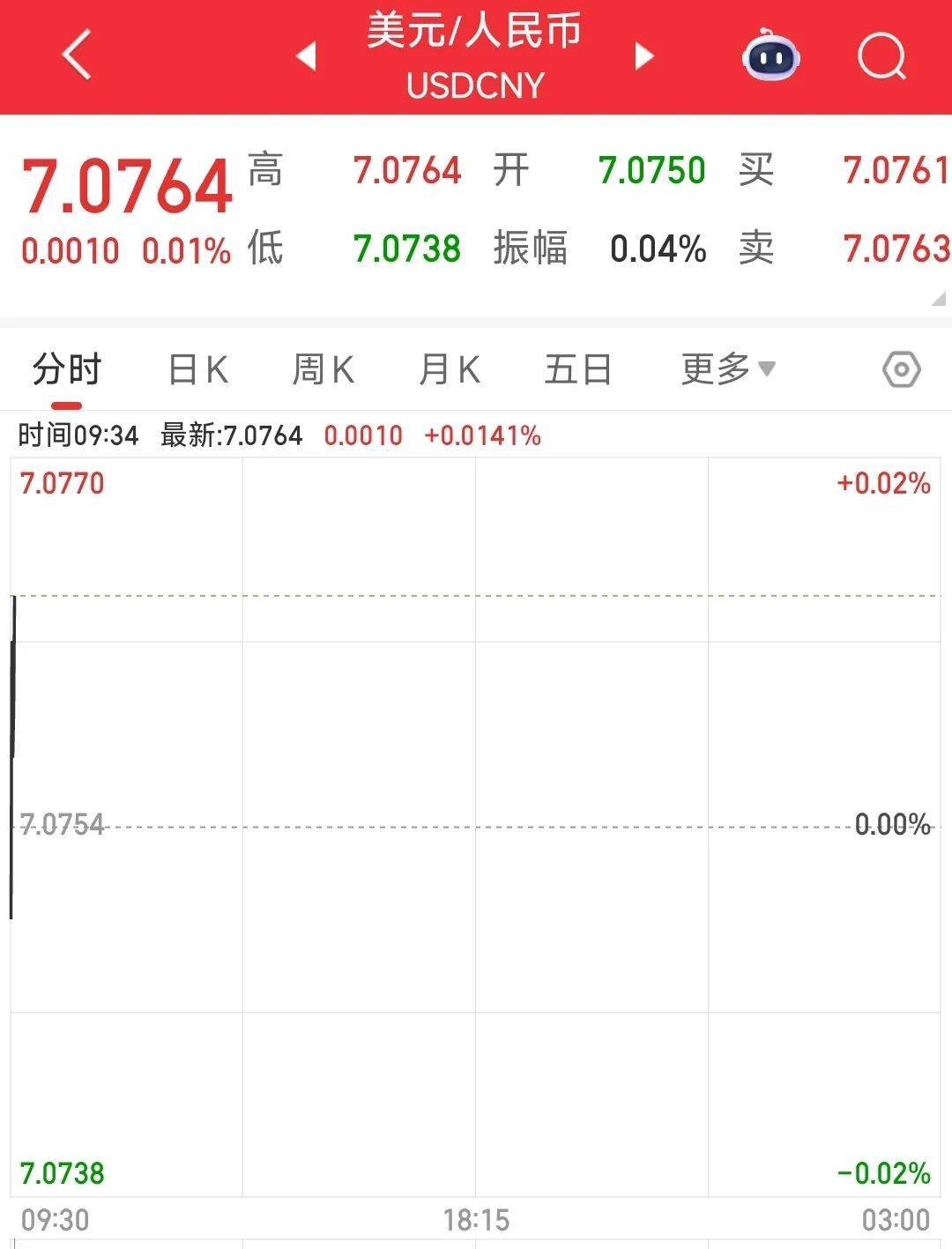
Task: Expand the quote details corner arrow
Action: 938,298
